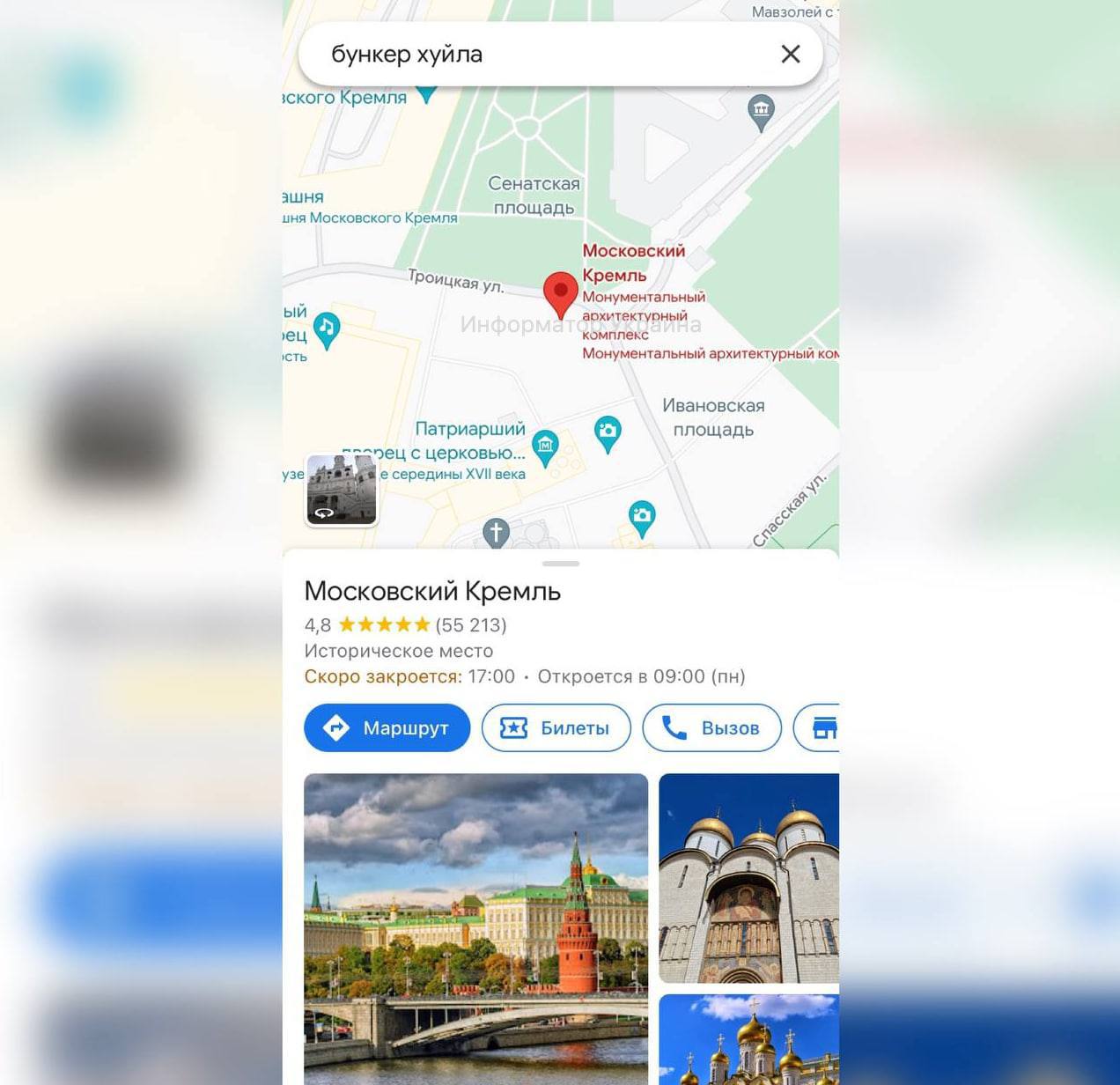
Task: Open Билеты to buy tickets
Action: coord(556,727)
